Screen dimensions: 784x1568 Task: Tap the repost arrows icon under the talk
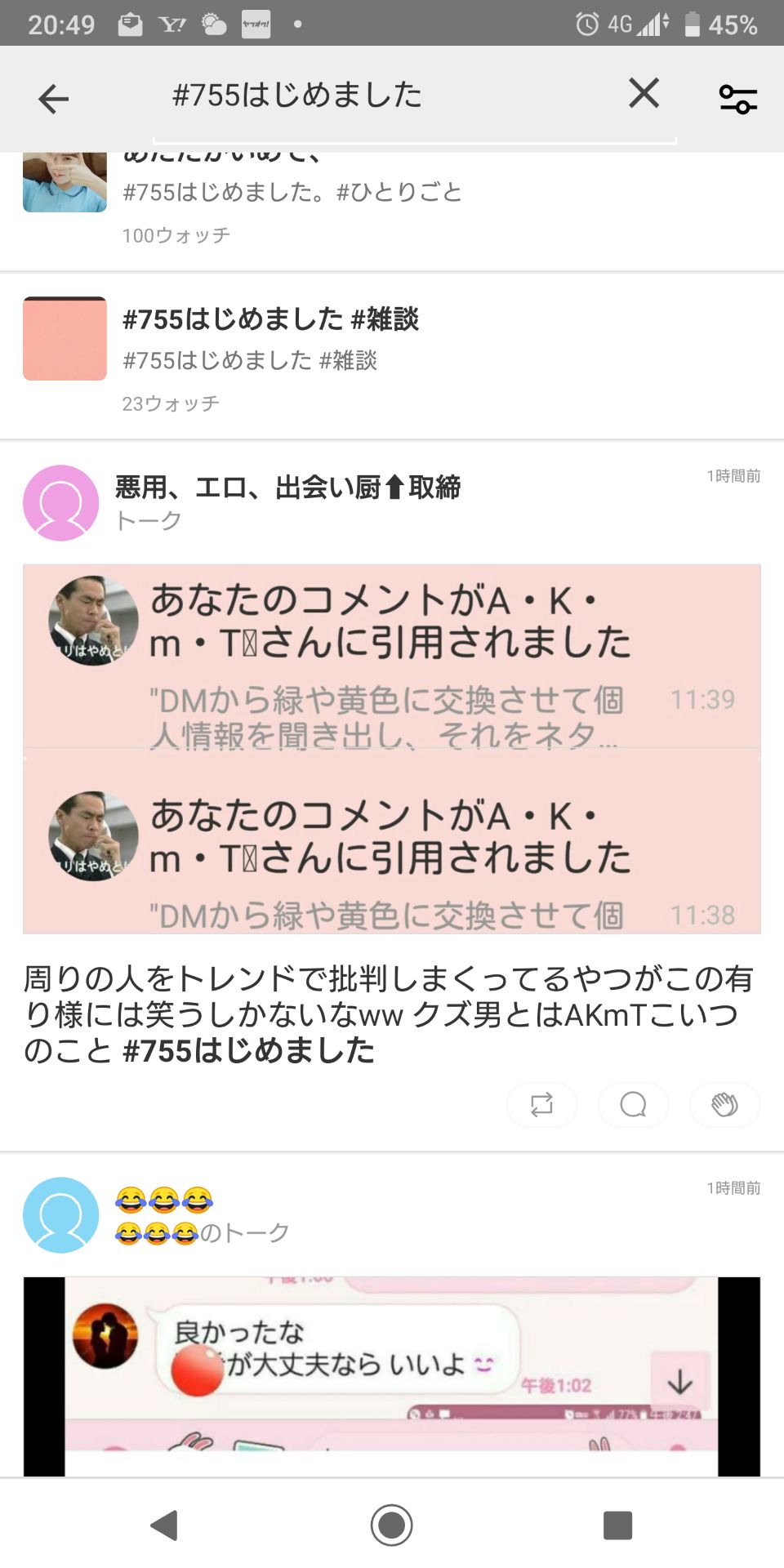[541, 1104]
